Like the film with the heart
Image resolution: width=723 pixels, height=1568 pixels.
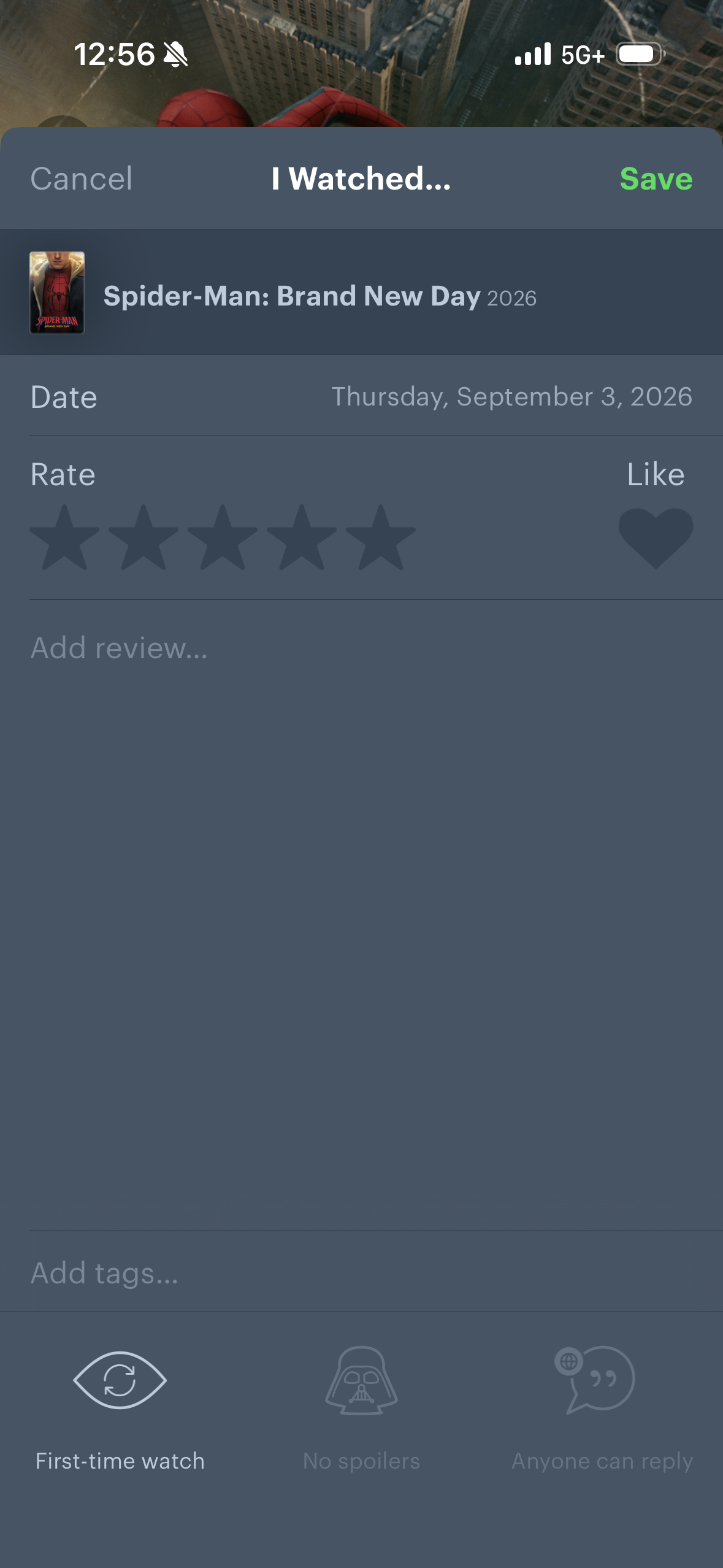[x=656, y=538]
